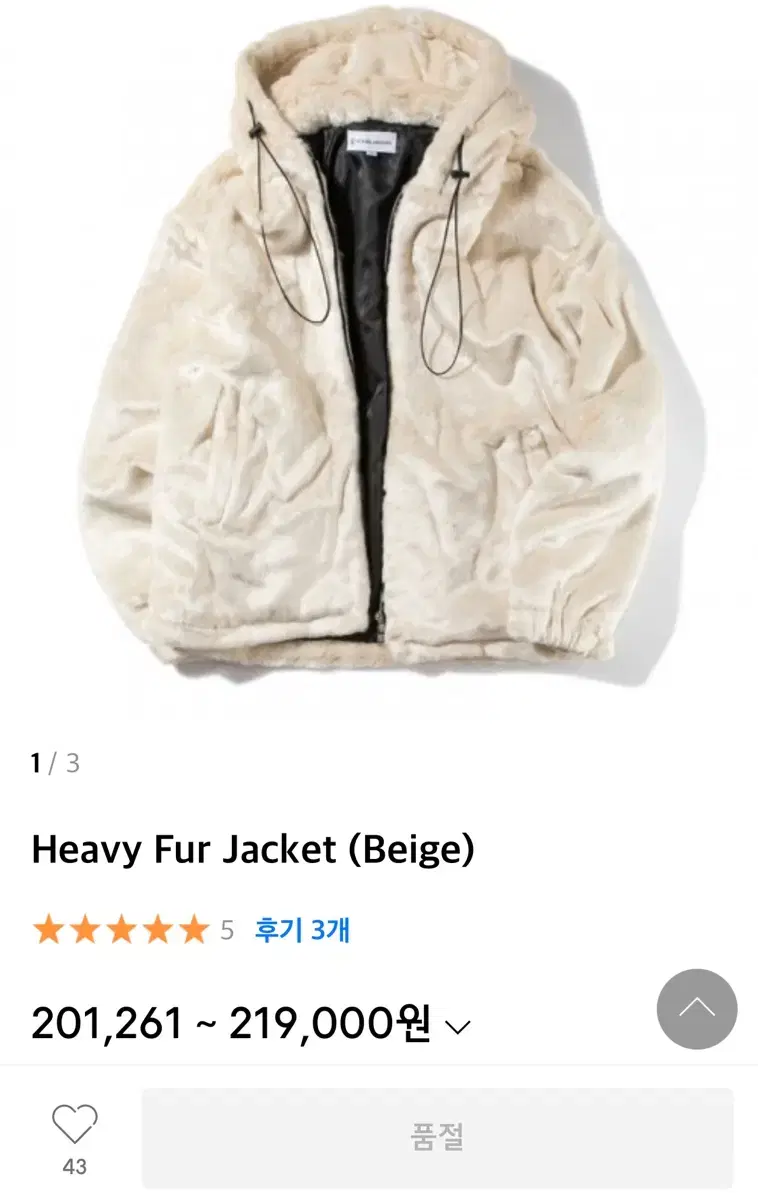Select the first rating star
This screenshot has height=1200, width=758.
click(x=47, y=930)
